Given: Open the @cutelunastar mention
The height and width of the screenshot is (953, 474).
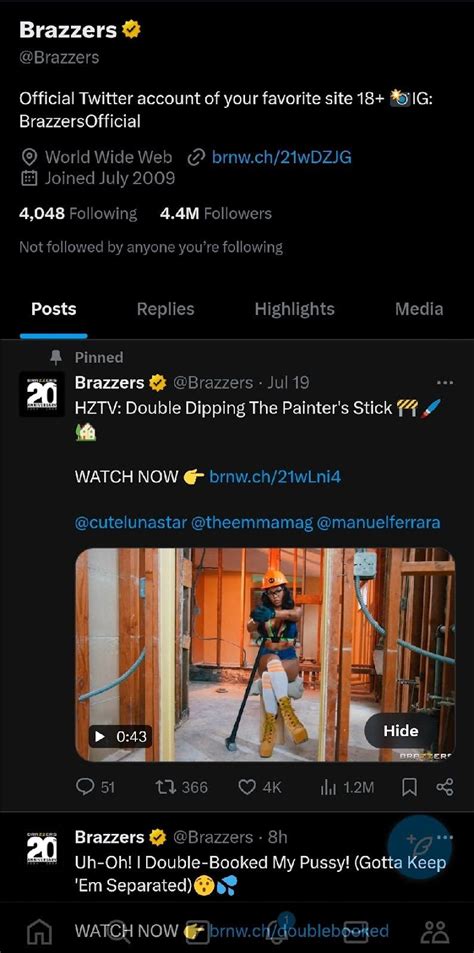Looking at the screenshot, I should click(131, 523).
